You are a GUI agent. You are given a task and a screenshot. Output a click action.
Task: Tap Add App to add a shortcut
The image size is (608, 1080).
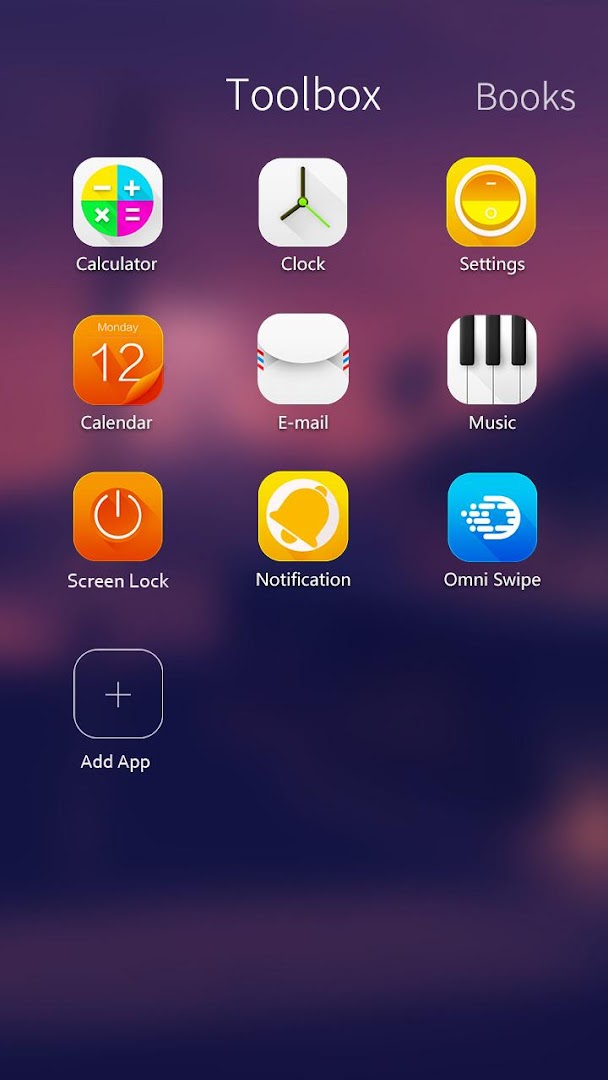point(118,694)
